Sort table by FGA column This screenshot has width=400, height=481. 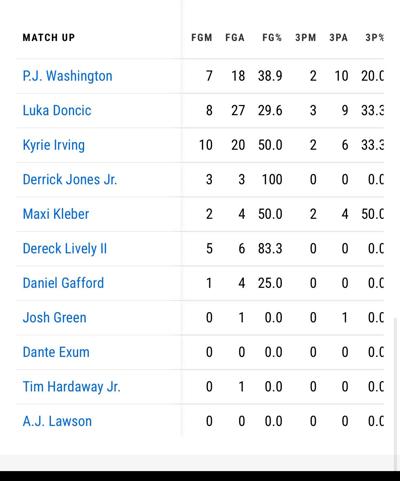(x=235, y=38)
